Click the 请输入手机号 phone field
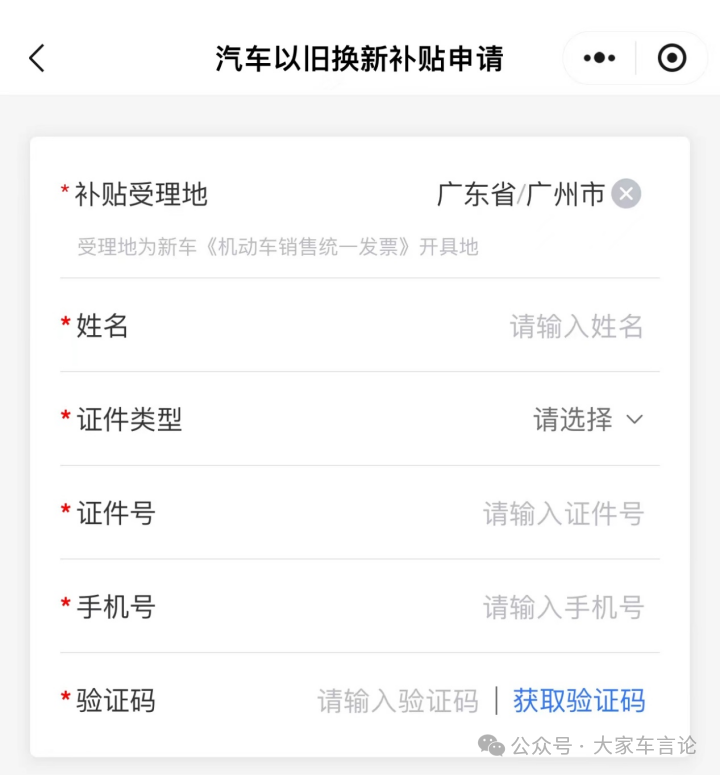720x775 pixels. [563, 607]
